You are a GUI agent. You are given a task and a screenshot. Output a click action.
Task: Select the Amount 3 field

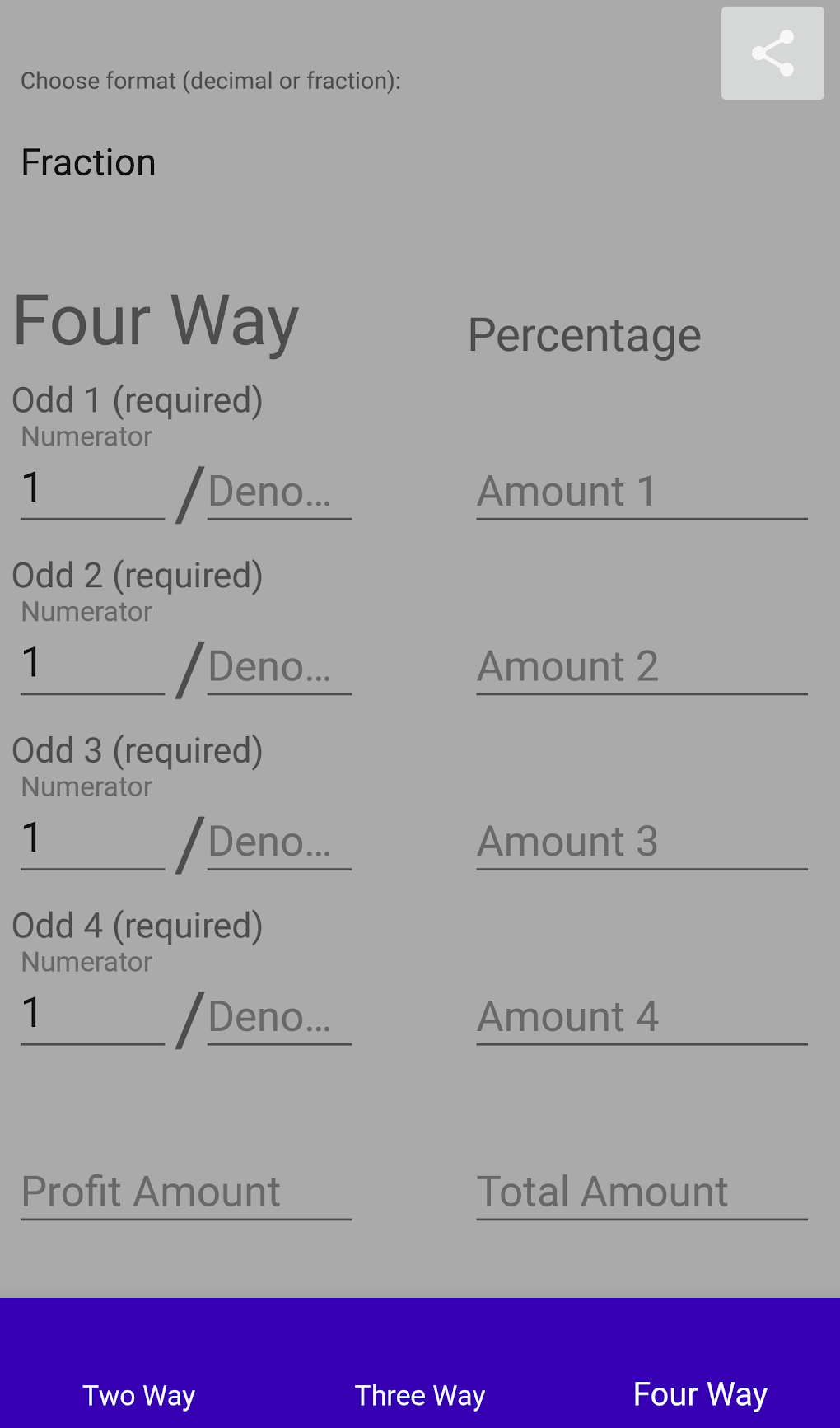[x=642, y=842]
